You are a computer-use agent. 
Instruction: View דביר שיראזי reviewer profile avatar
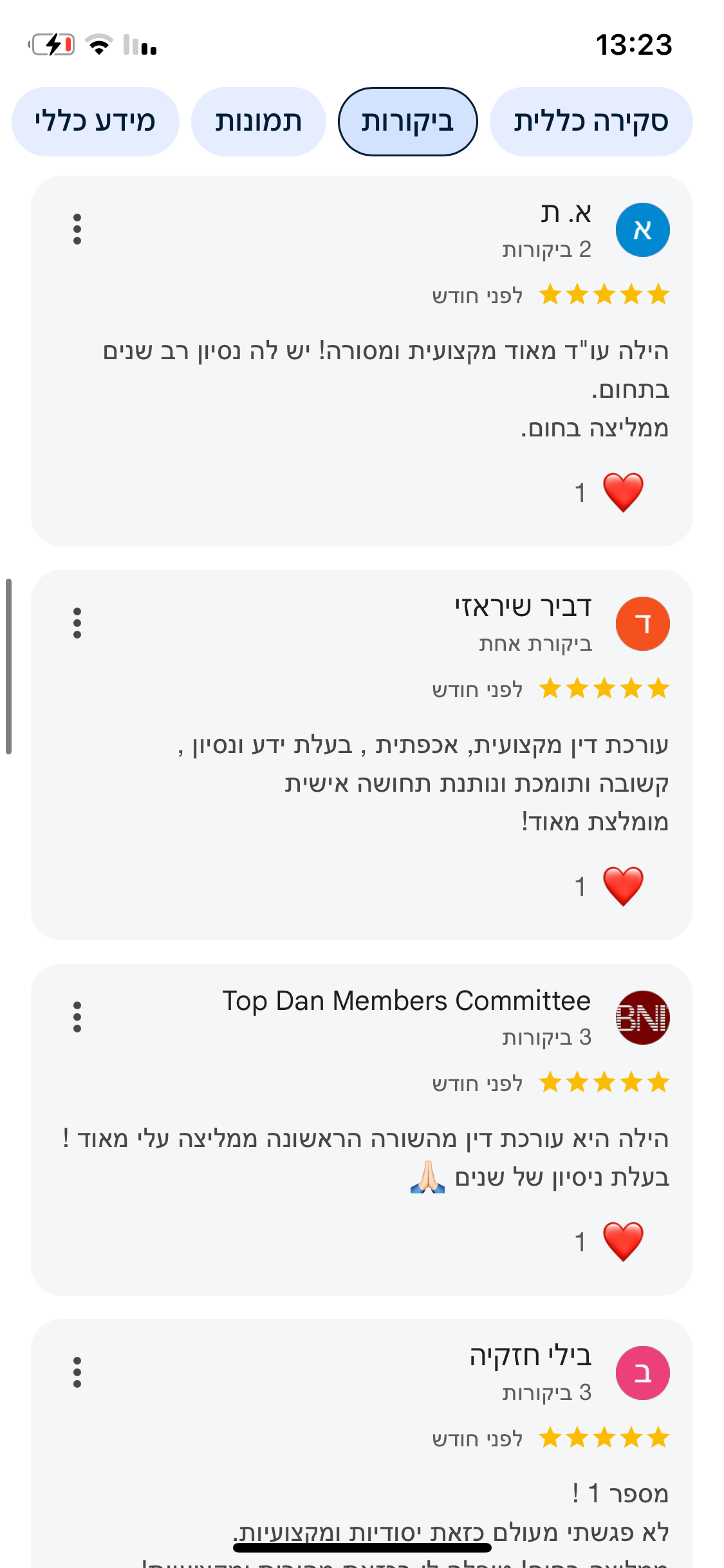click(642, 624)
